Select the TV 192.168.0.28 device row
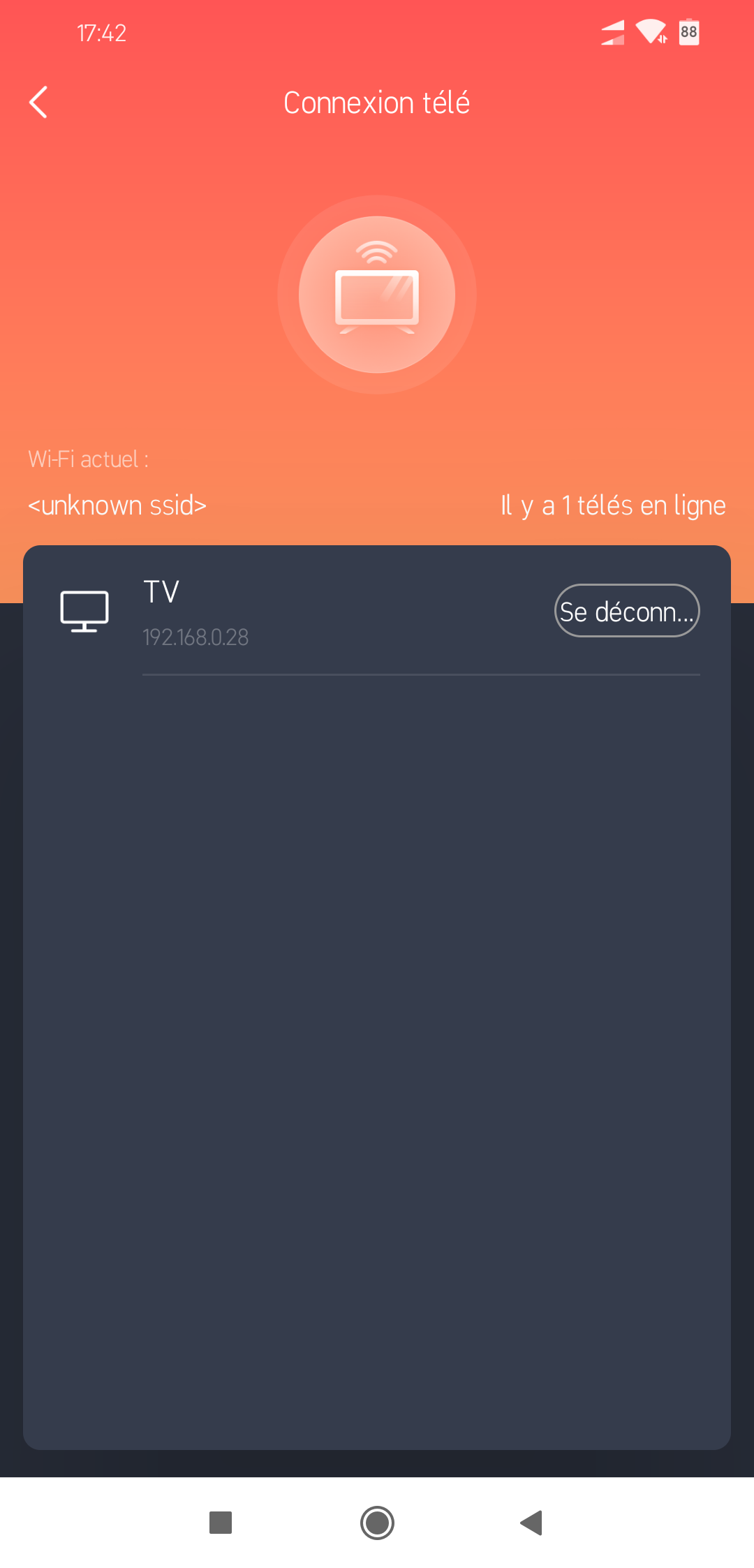This screenshot has height=1568, width=754. tap(377, 611)
